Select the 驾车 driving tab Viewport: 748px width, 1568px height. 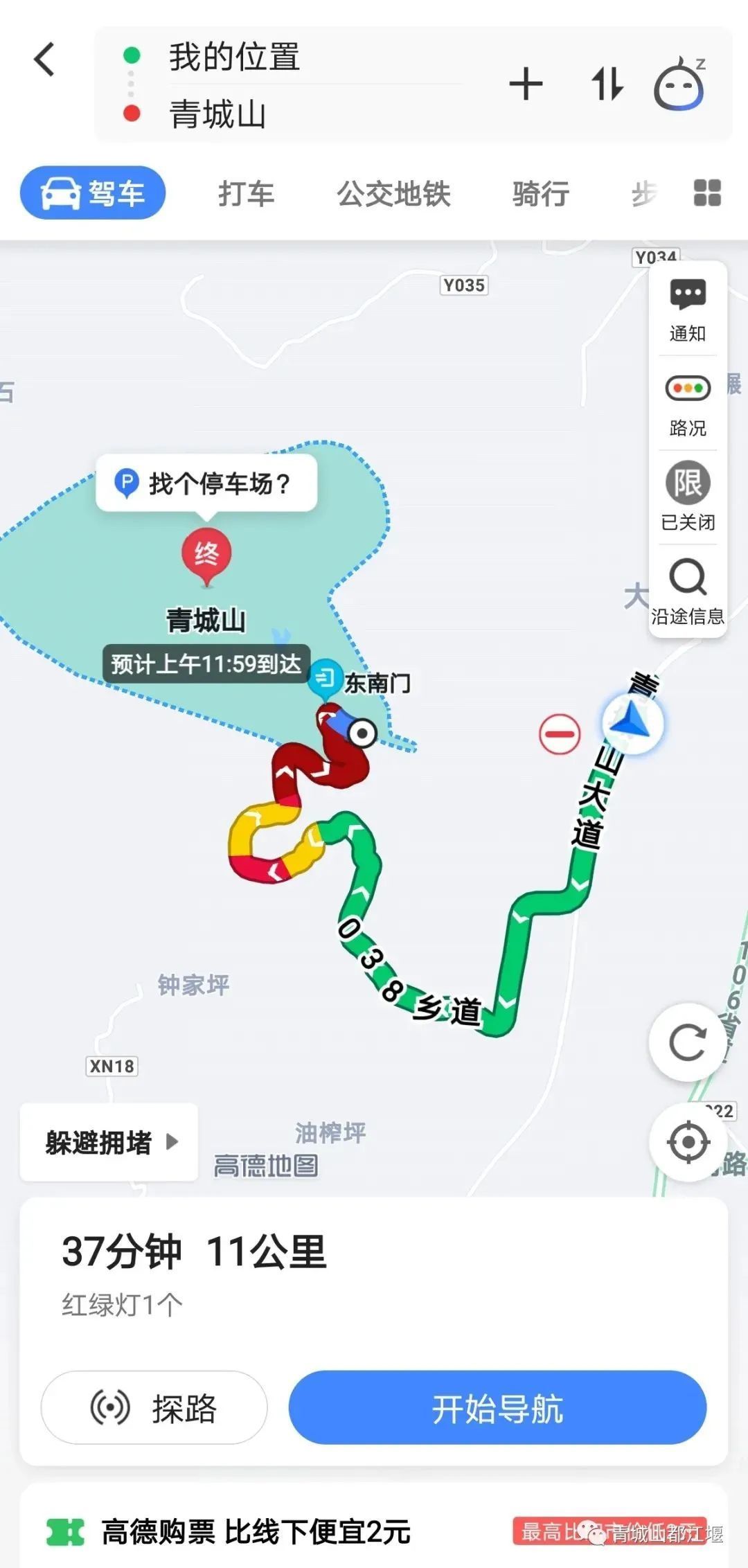[93, 193]
